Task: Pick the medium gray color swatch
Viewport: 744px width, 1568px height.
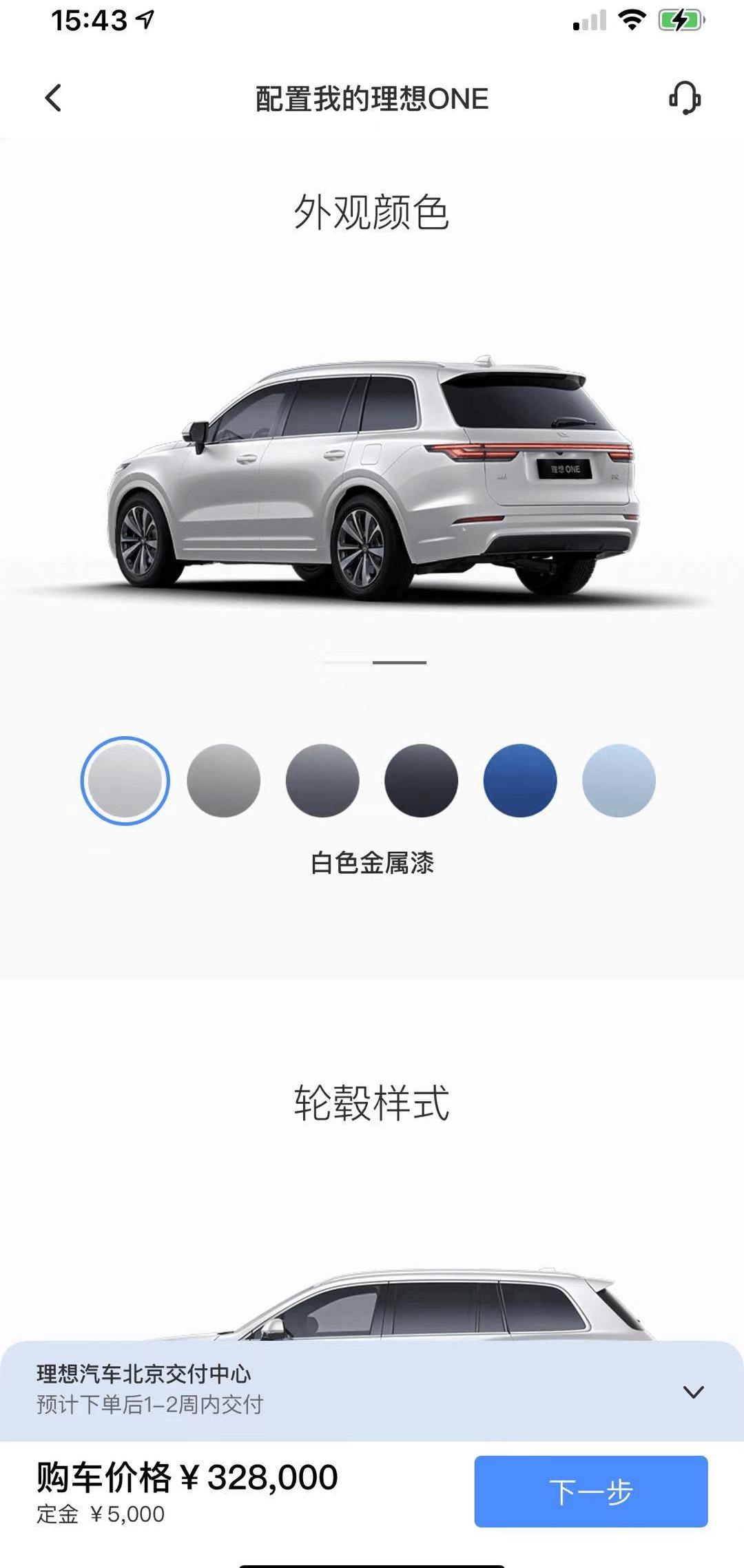Action: [x=322, y=781]
